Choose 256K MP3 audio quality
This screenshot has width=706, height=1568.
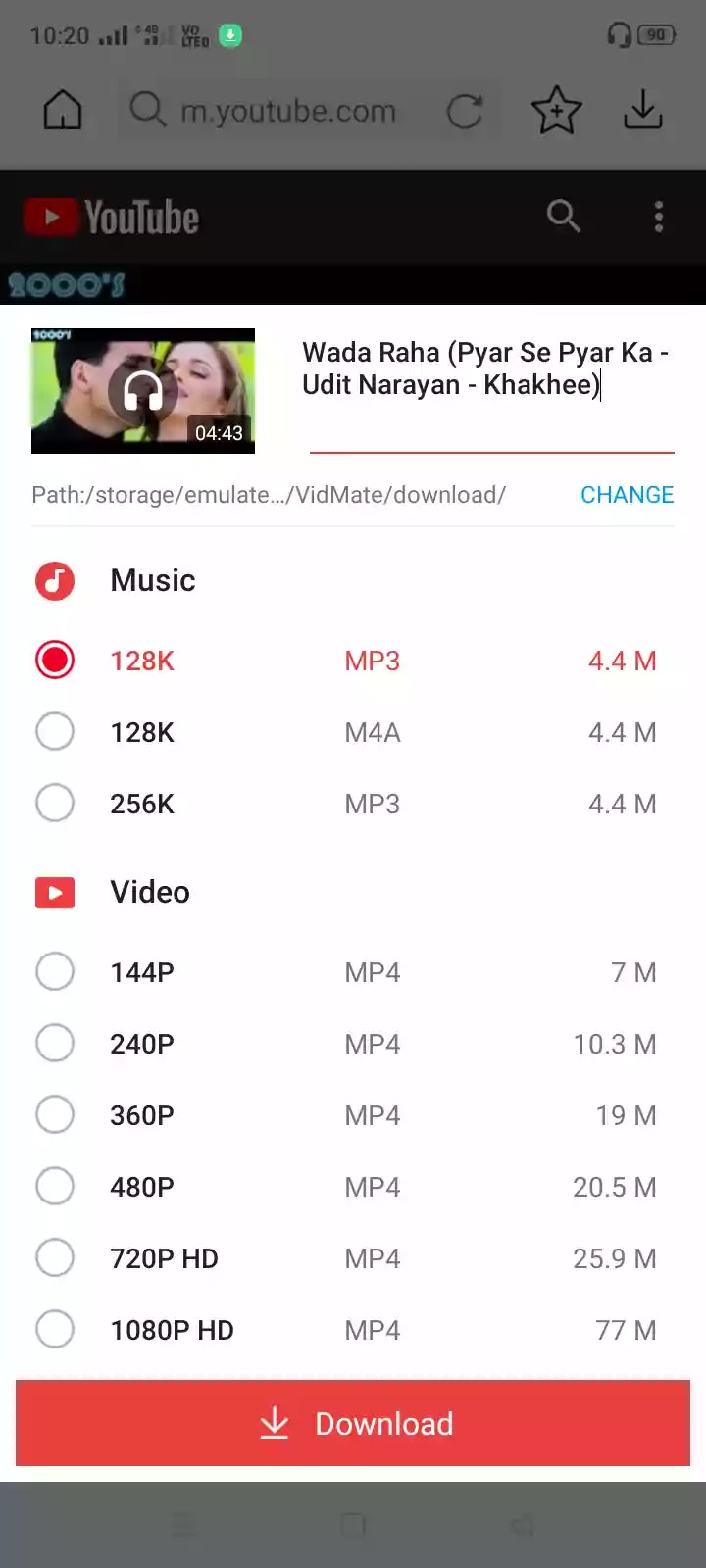pyautogui.click(x=55, y=804)
